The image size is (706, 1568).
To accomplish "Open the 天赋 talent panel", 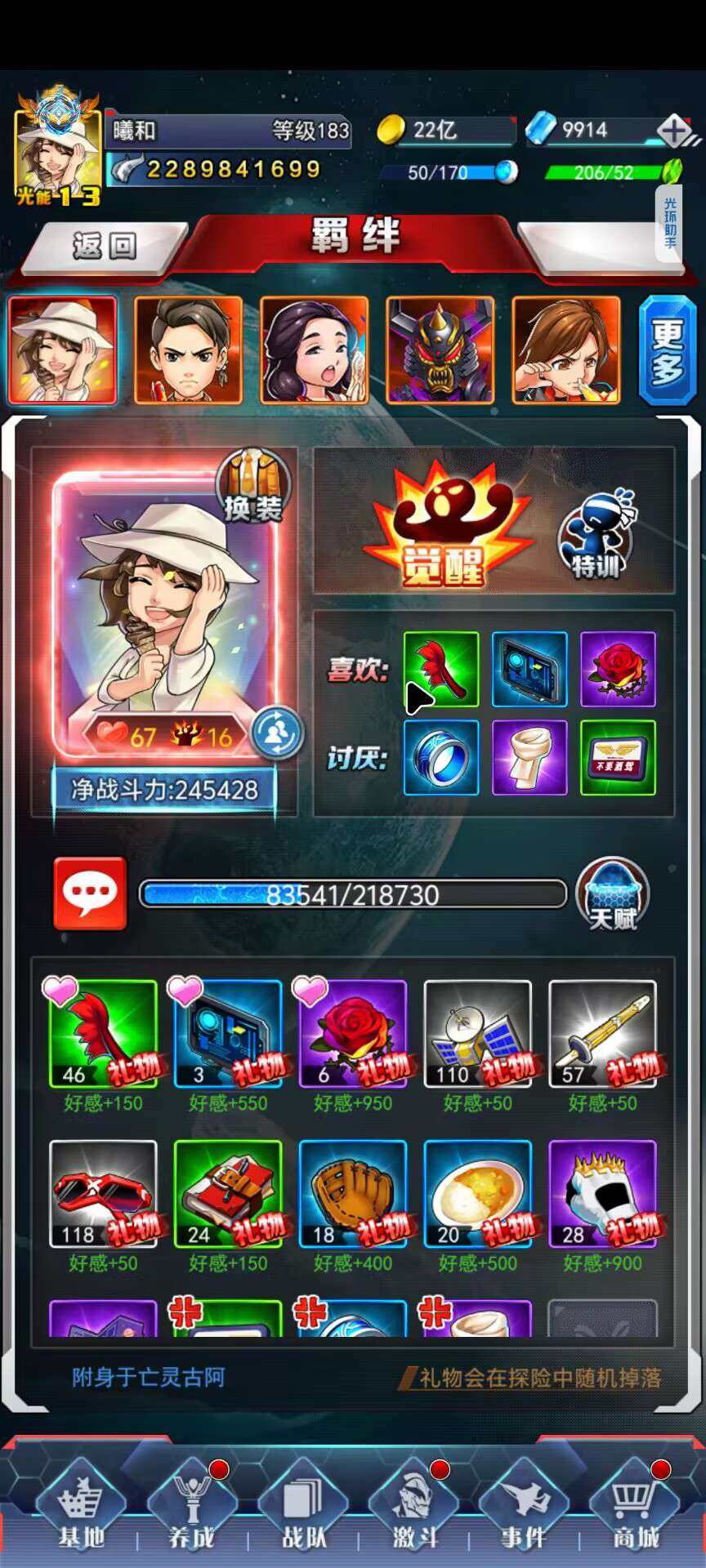I will (613, 895).
